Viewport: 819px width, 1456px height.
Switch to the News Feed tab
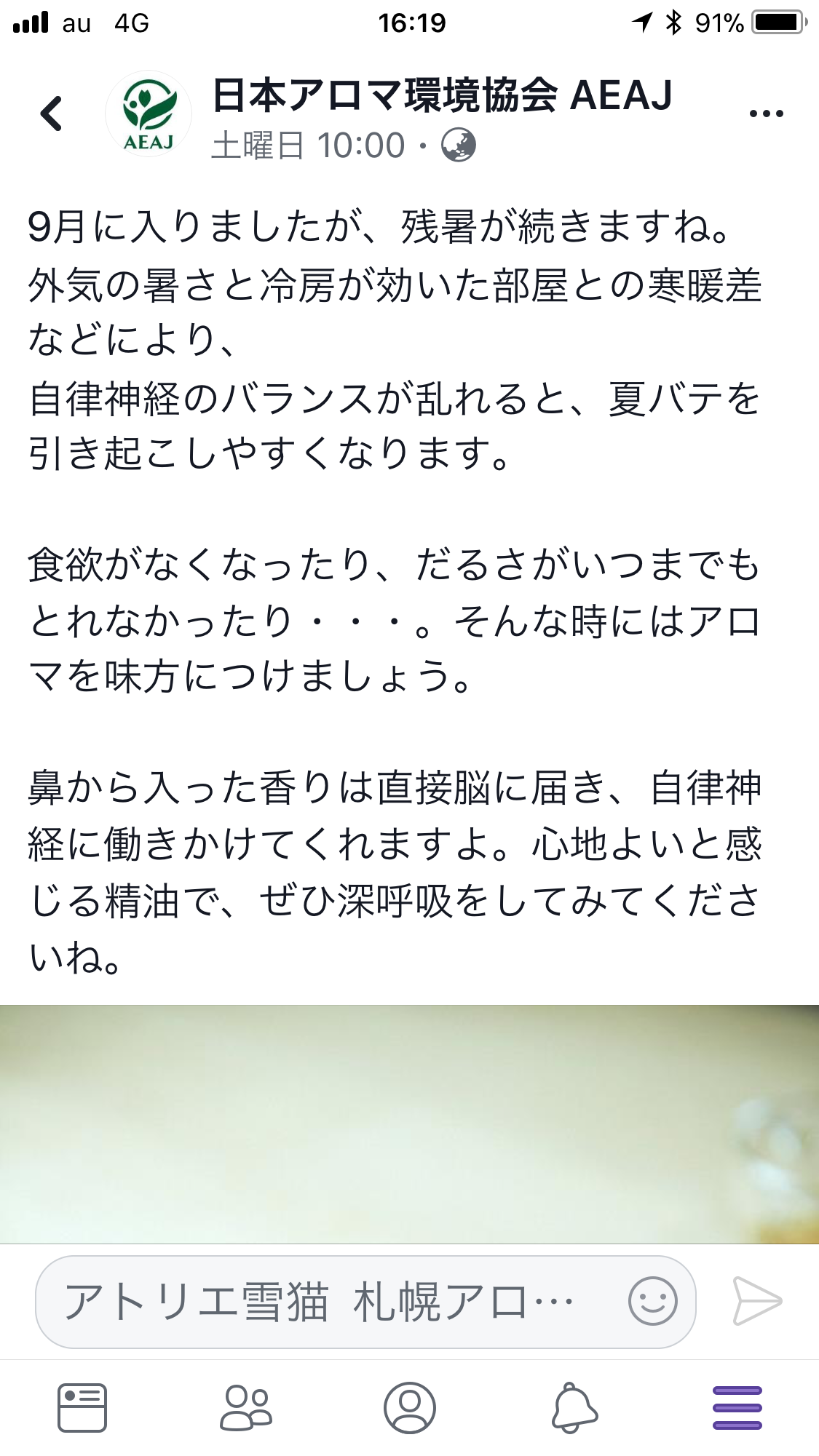[x=82, y=1407]
